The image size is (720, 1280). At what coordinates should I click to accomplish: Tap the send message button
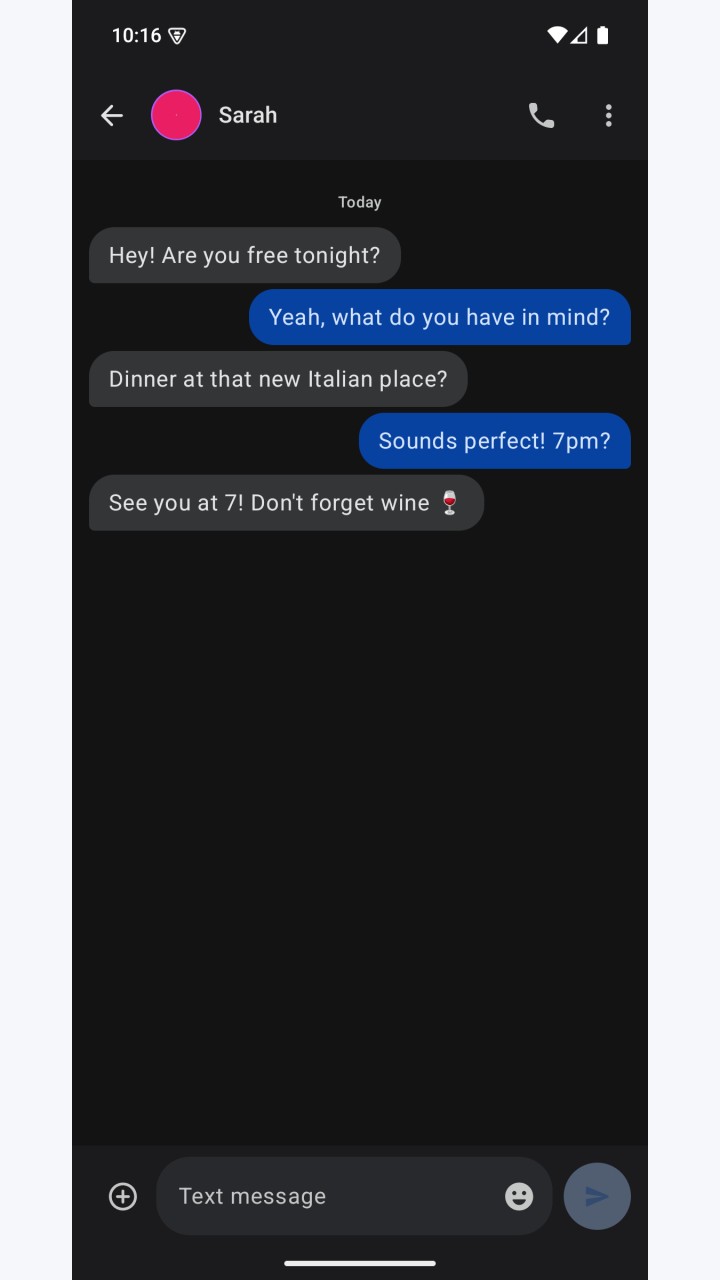597,1196
